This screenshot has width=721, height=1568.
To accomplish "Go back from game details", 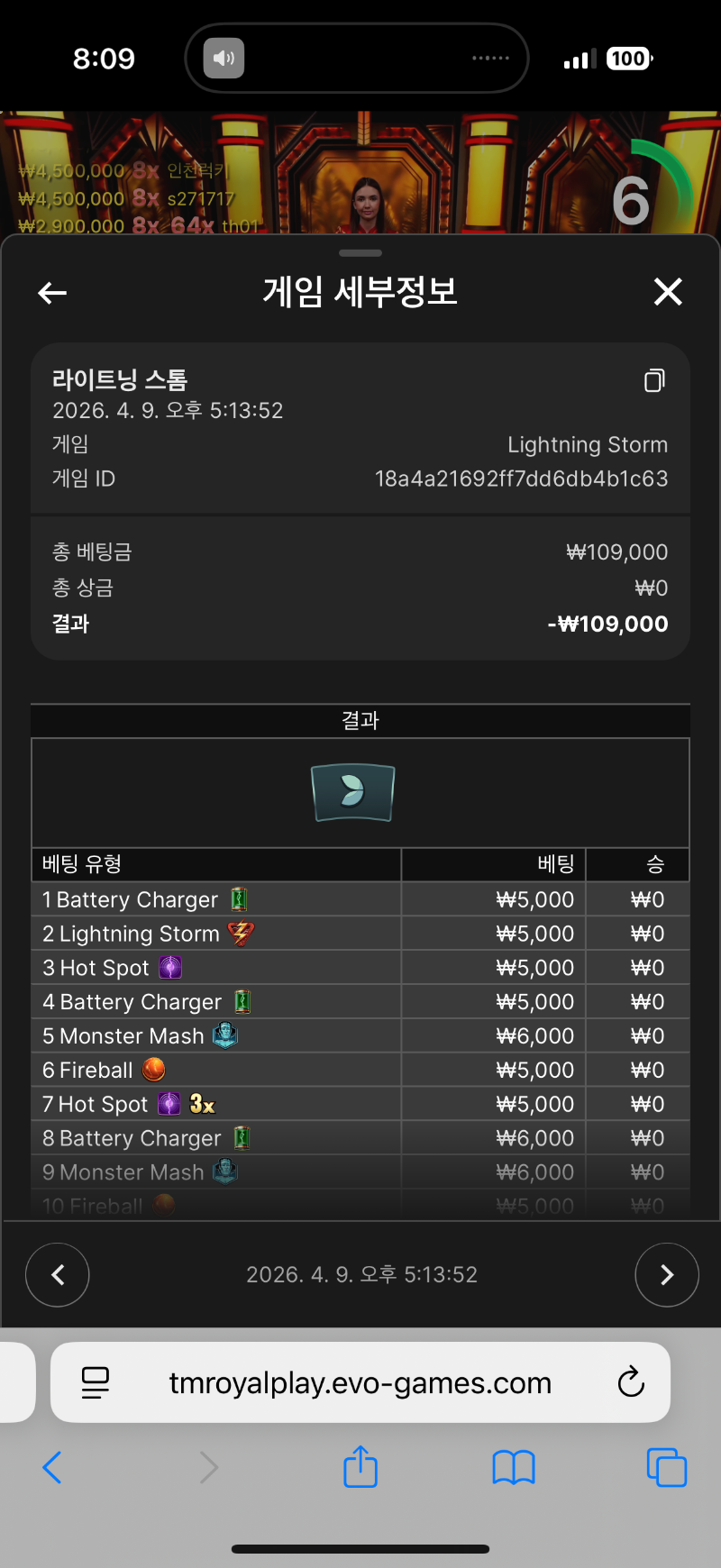I will (x=52, y=293).
